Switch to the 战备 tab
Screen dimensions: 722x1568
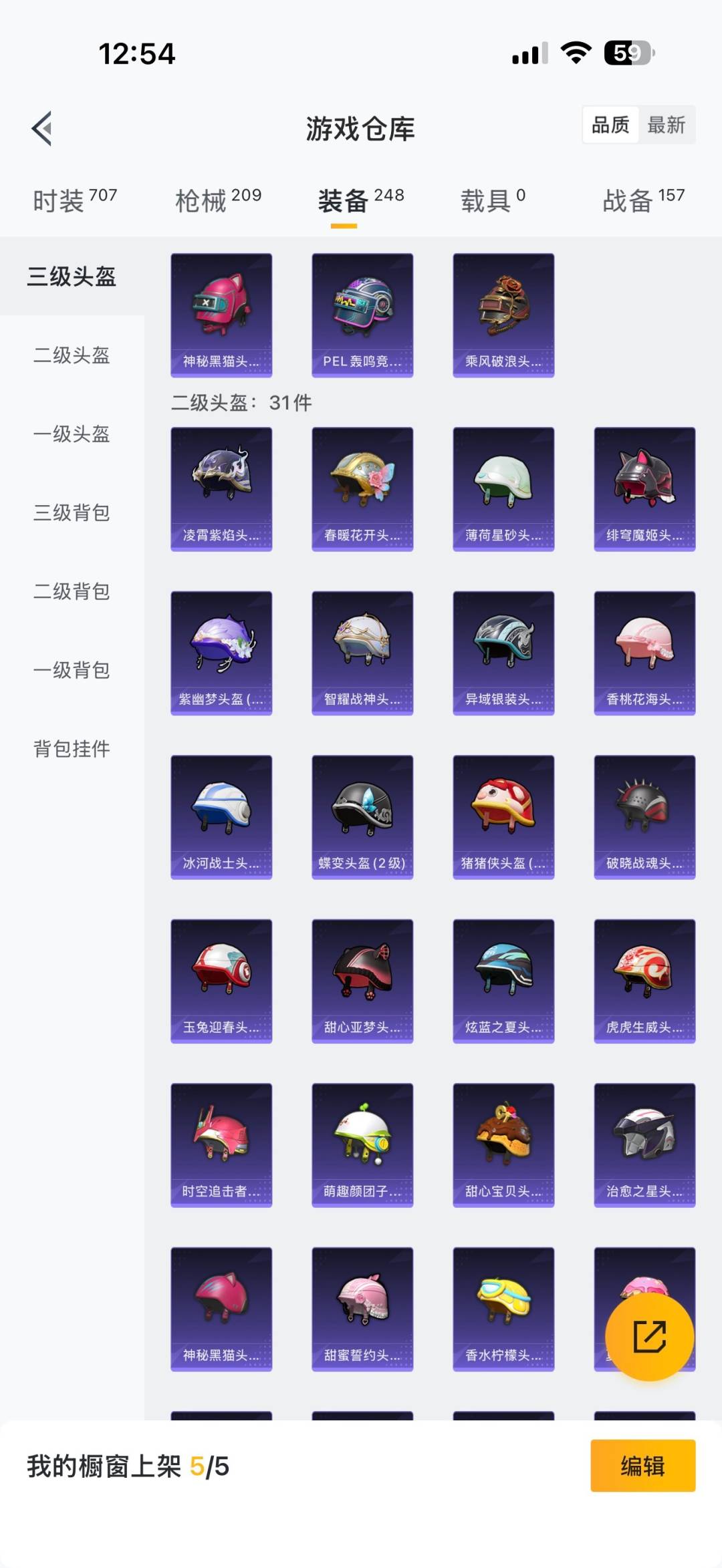click(643, 200)
